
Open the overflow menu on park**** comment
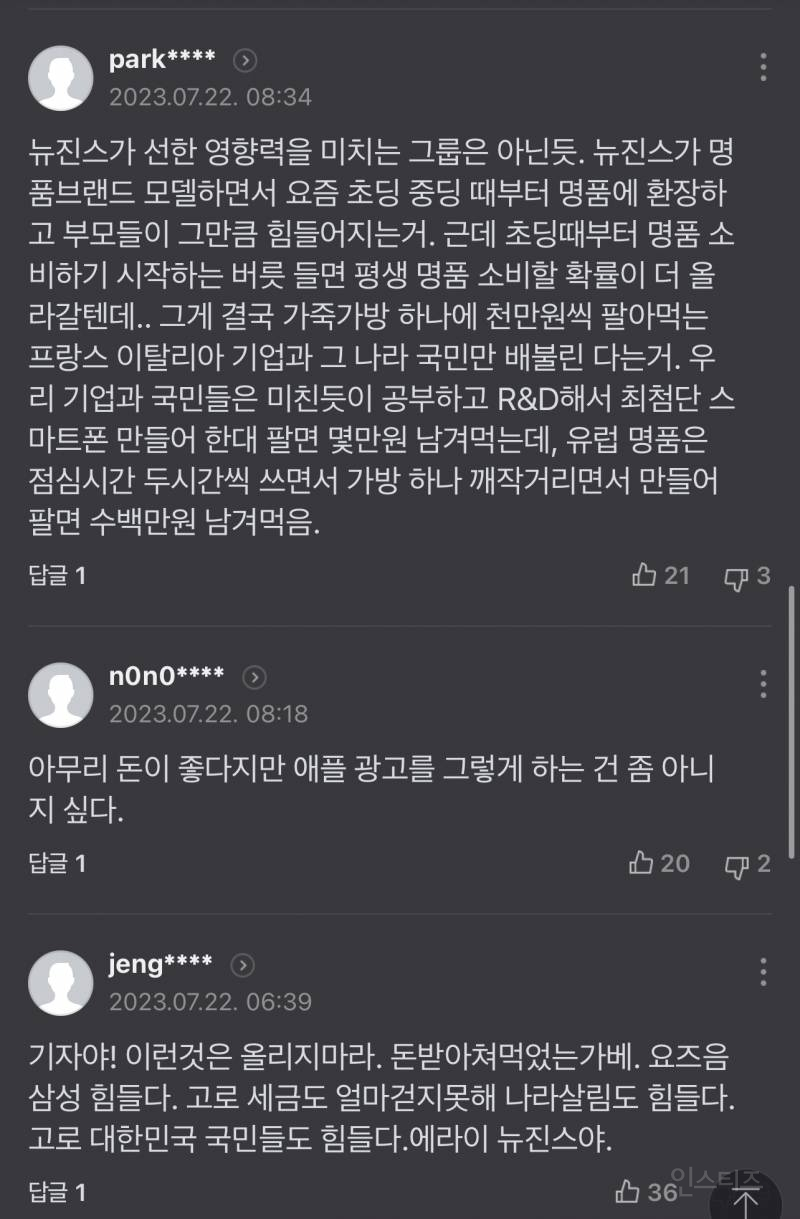coord(763,67)
